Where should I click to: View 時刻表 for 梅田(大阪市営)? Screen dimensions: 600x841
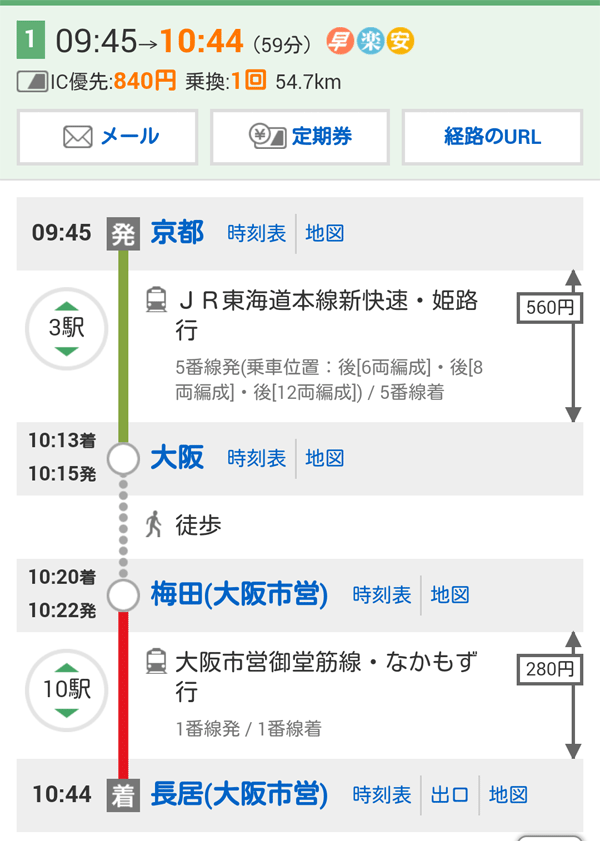(x=381, y=595)
